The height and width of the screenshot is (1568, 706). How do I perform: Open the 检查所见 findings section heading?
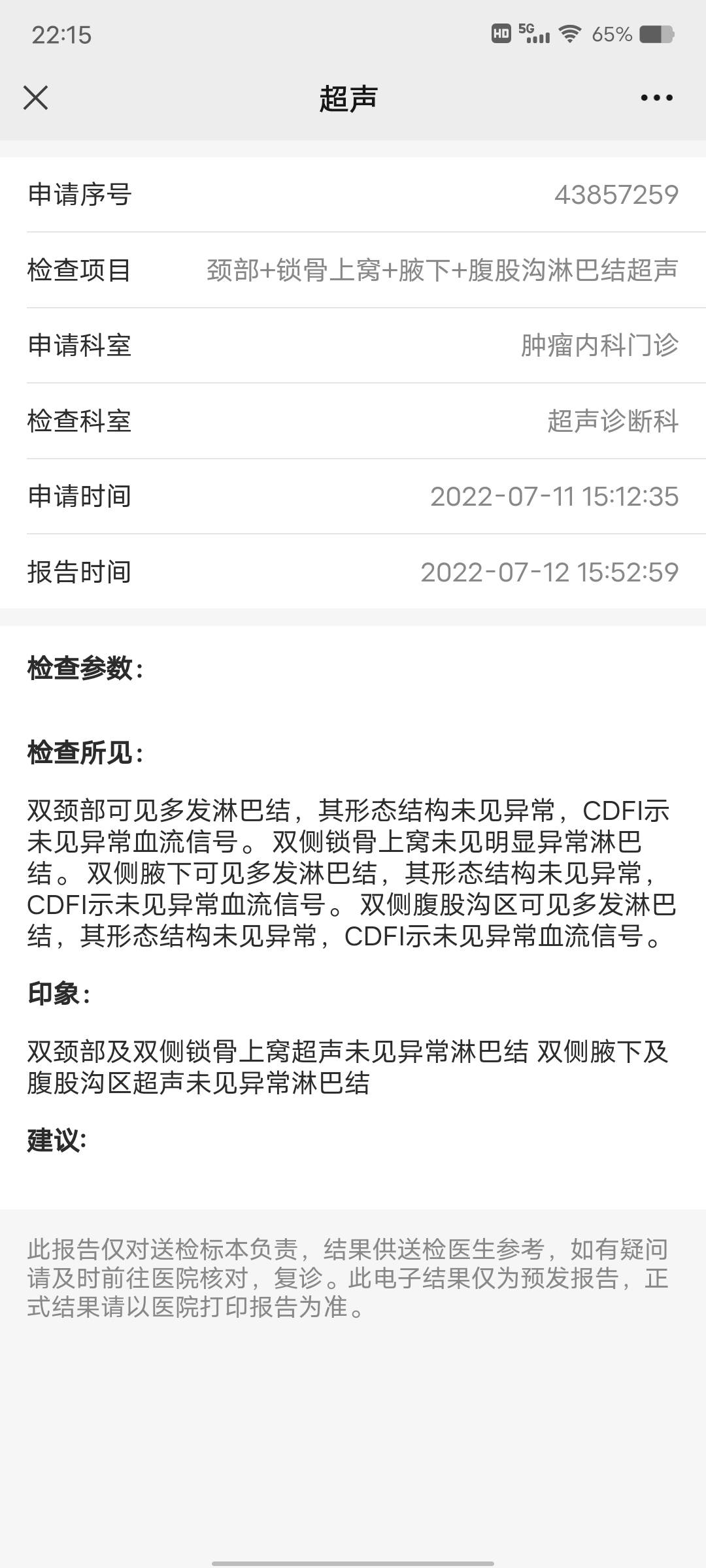click(78, 751)
